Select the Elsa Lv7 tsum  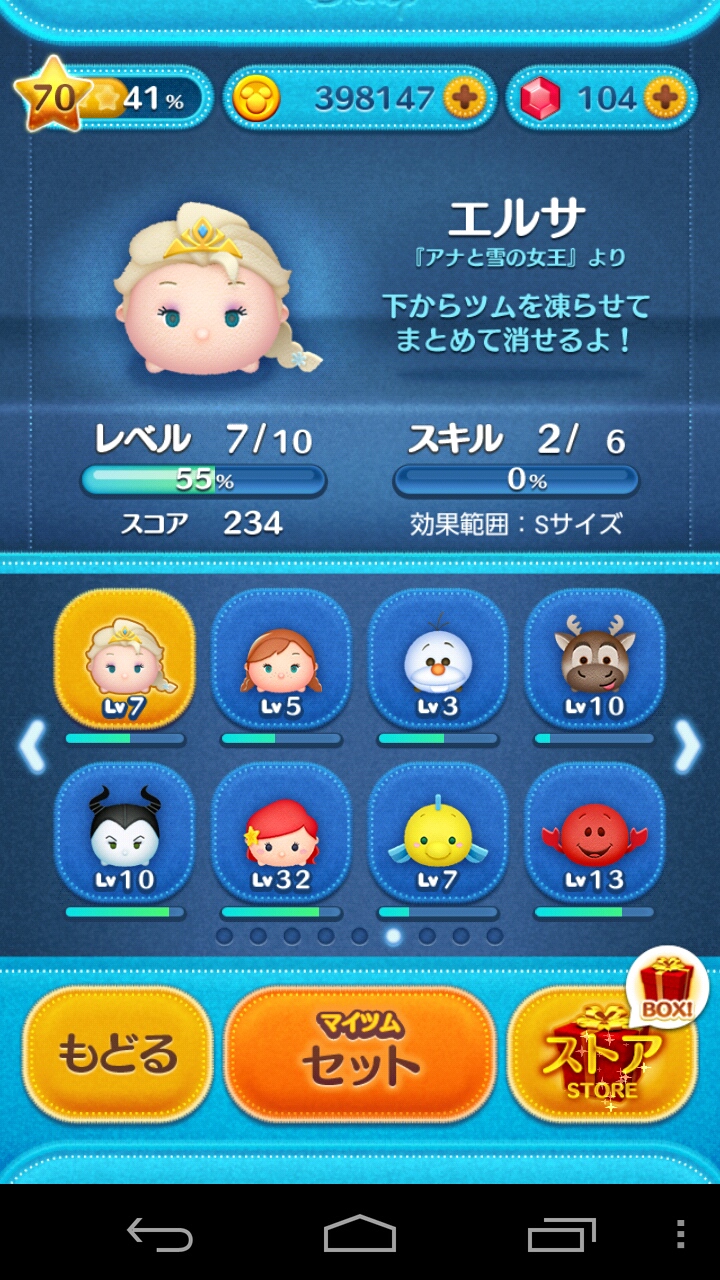coord(125,659)
